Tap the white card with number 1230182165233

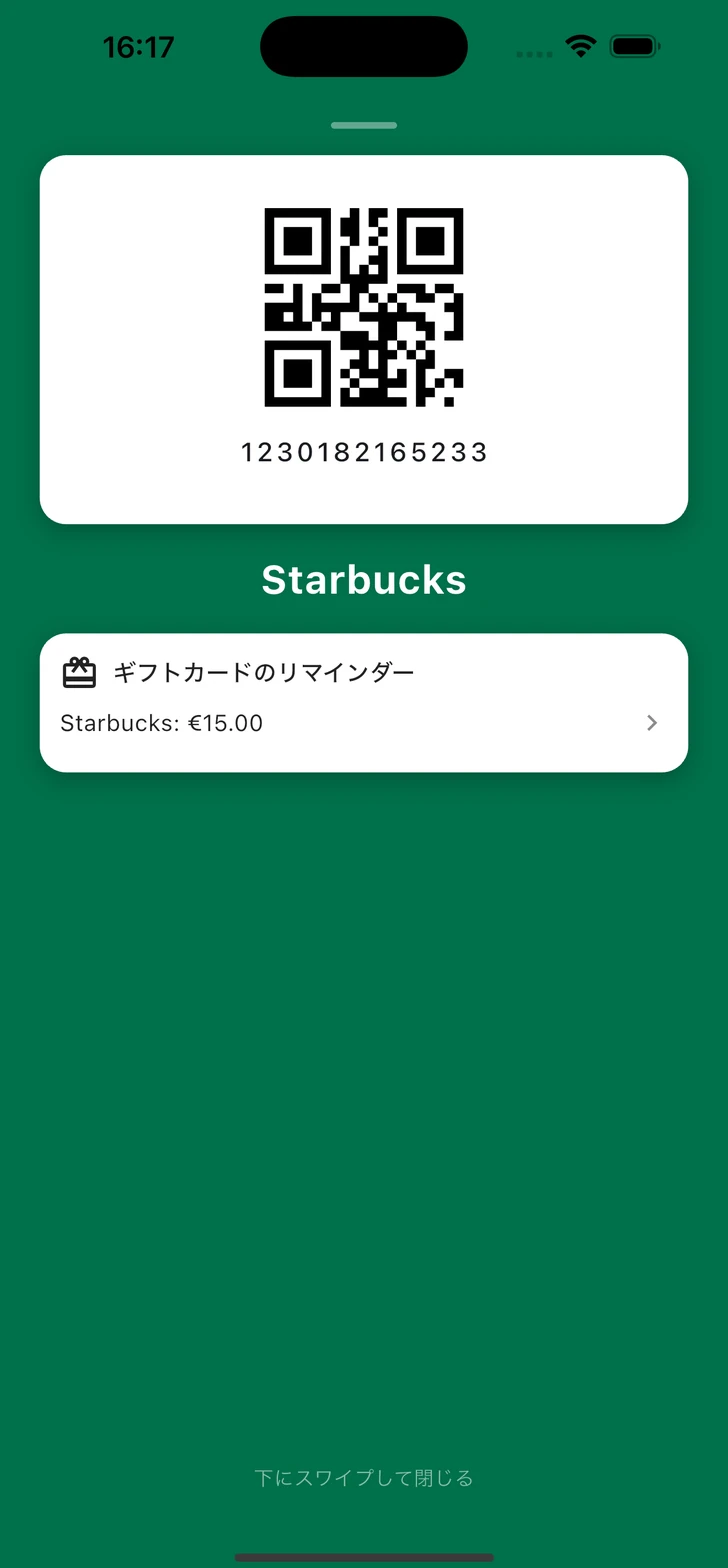coord(364,339)
